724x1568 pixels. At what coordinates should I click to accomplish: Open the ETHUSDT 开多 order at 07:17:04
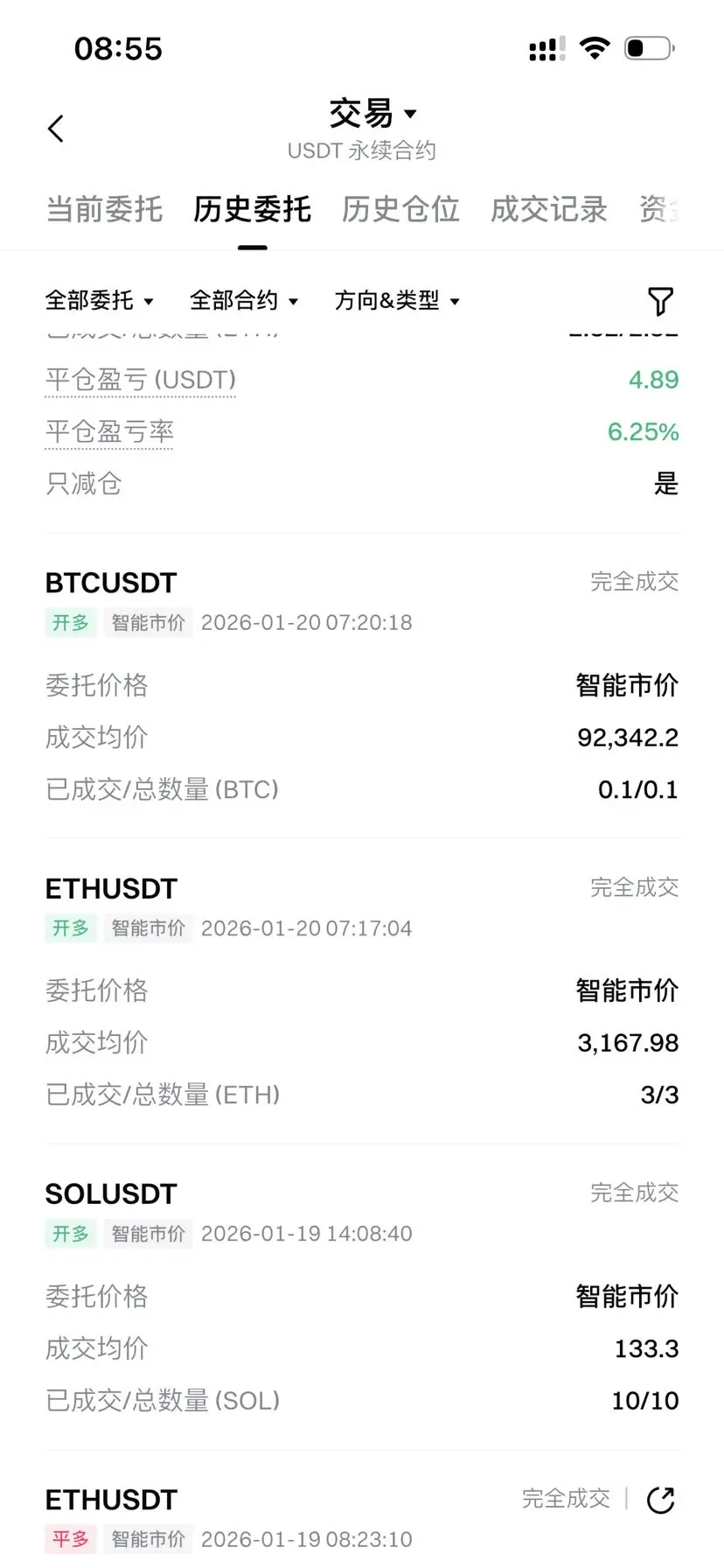[111, 889]
